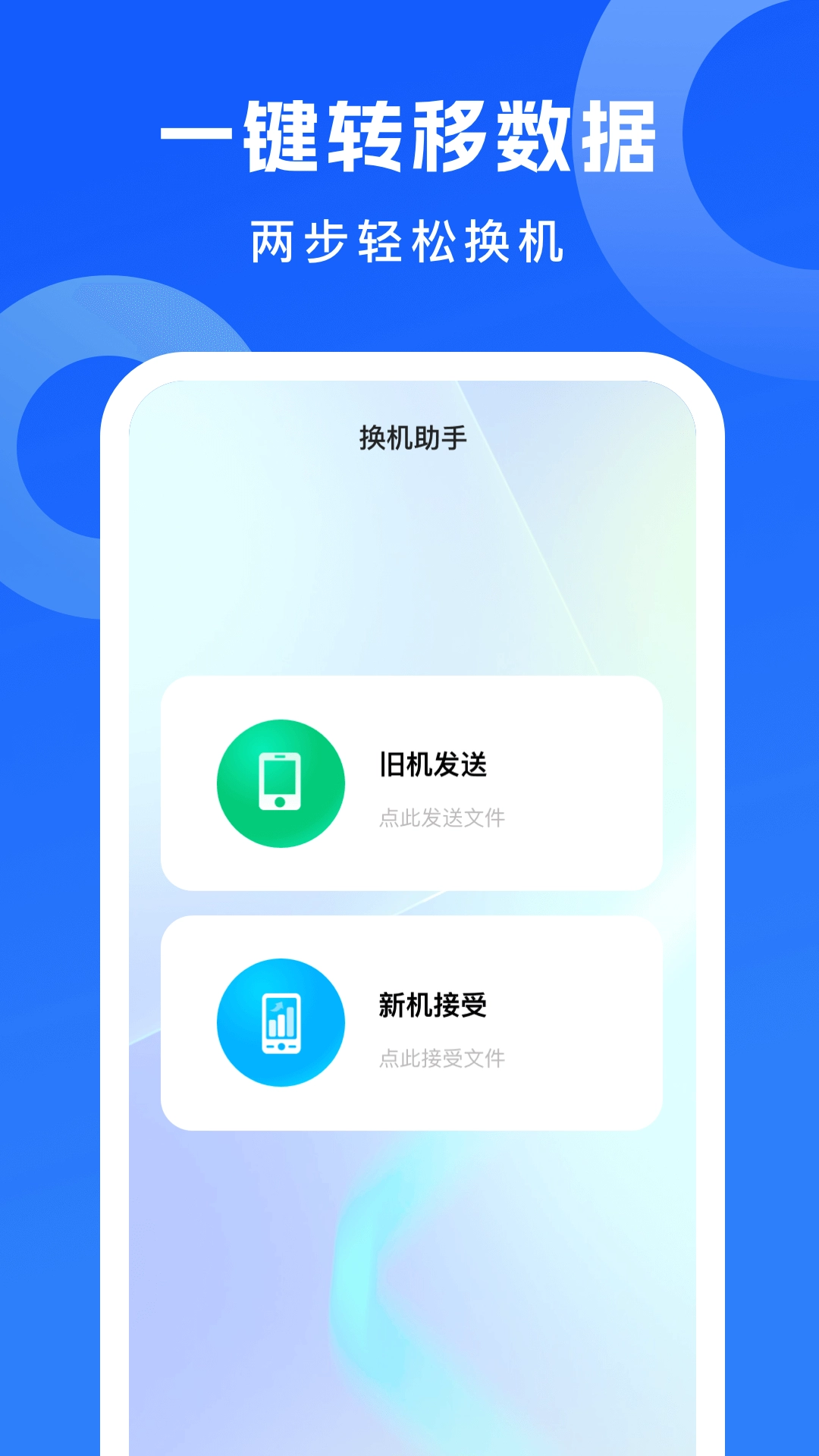Click the 两步轻松换机 subtitle
The image size is (819, 1456).
pyautogui.click(x=409, y=241)
